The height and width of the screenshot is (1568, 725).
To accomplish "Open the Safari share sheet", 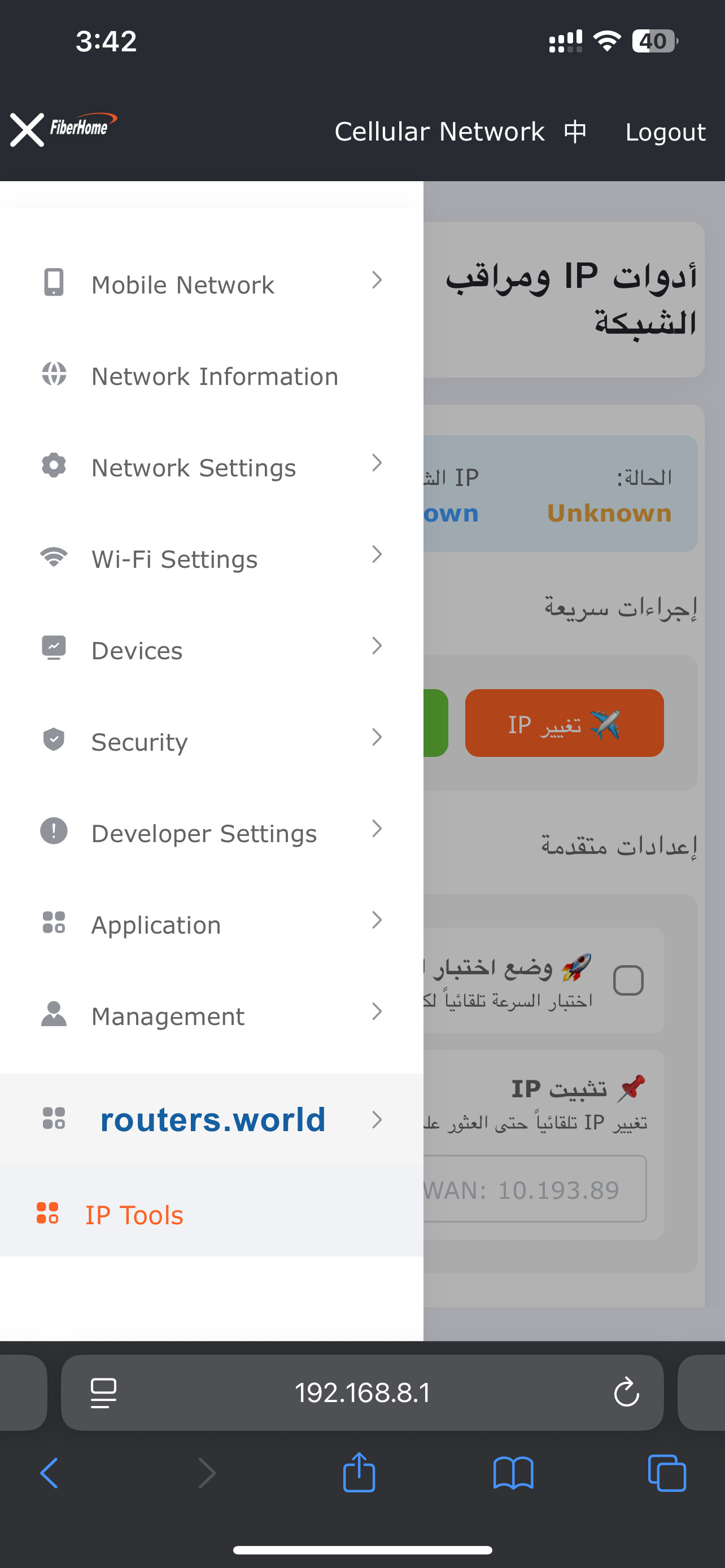I will (x=359, y=1473).
